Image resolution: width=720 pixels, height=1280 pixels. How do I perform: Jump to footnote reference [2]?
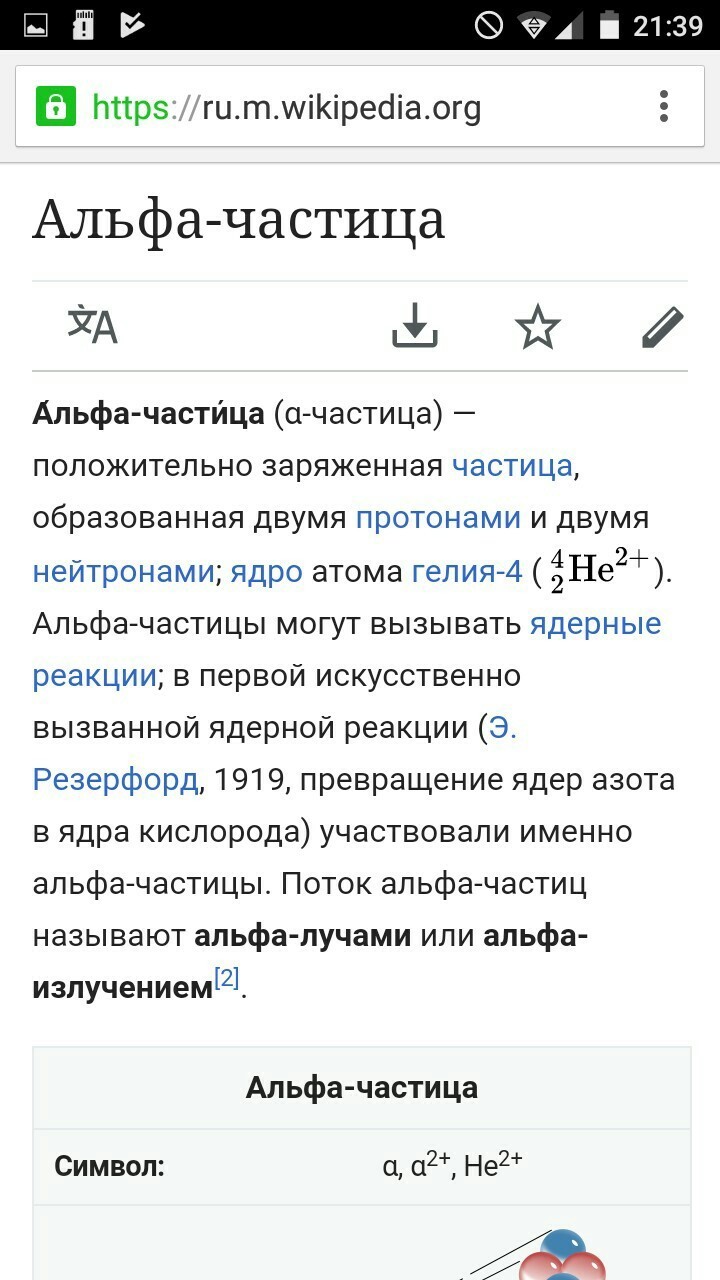227,979
